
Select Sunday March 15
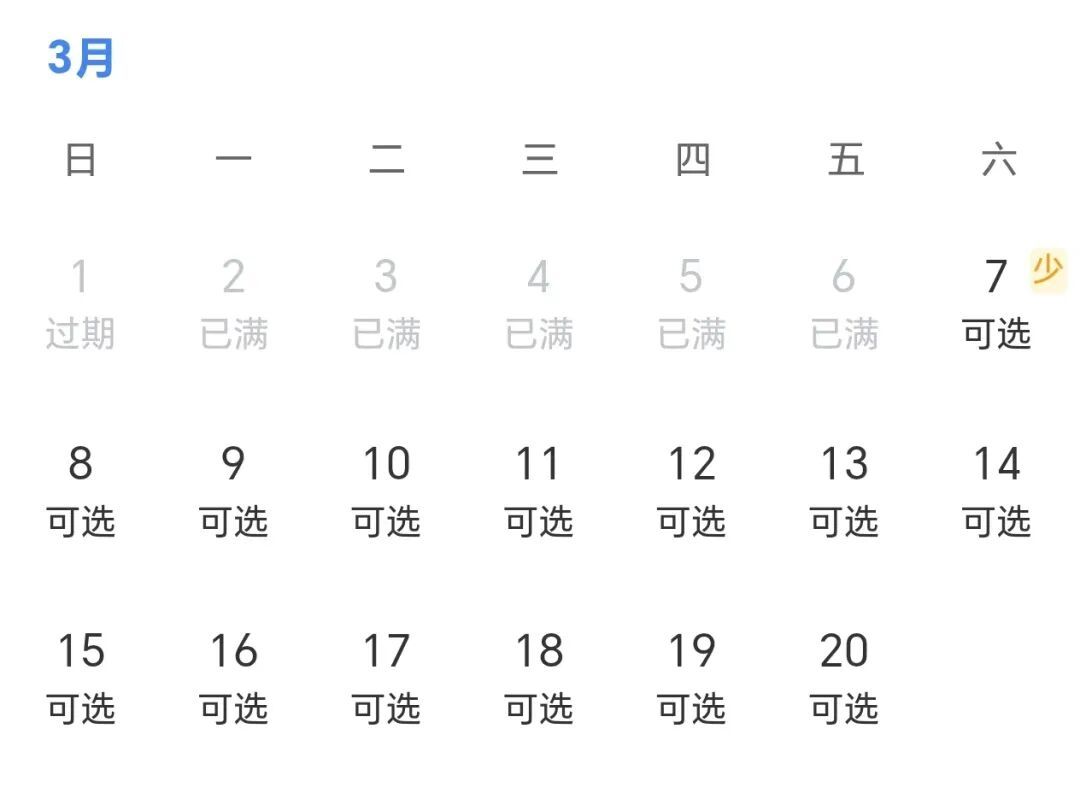tap(81, 677)
